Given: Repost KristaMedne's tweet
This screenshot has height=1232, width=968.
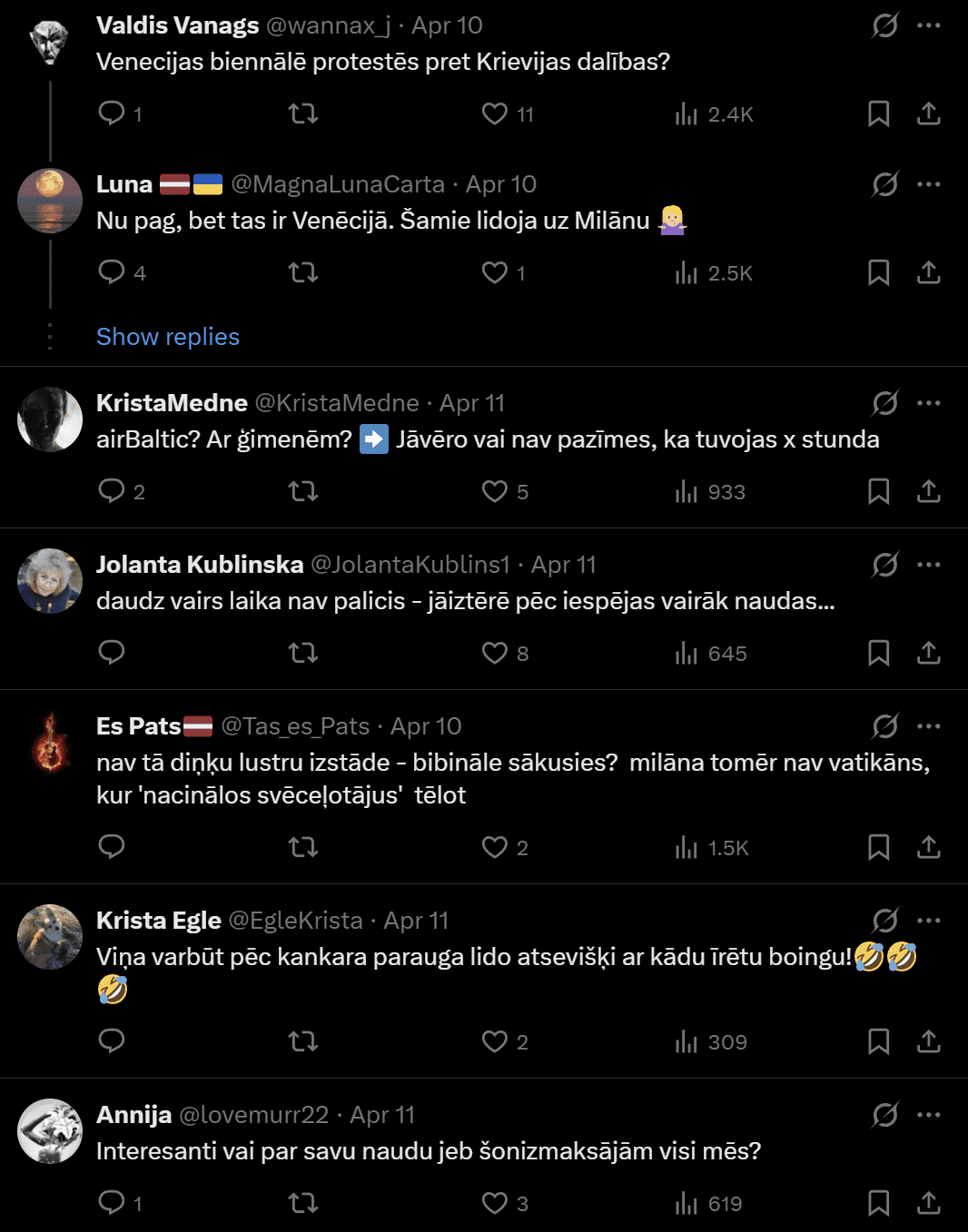Looking at the screenshot, I should [303, 491].
